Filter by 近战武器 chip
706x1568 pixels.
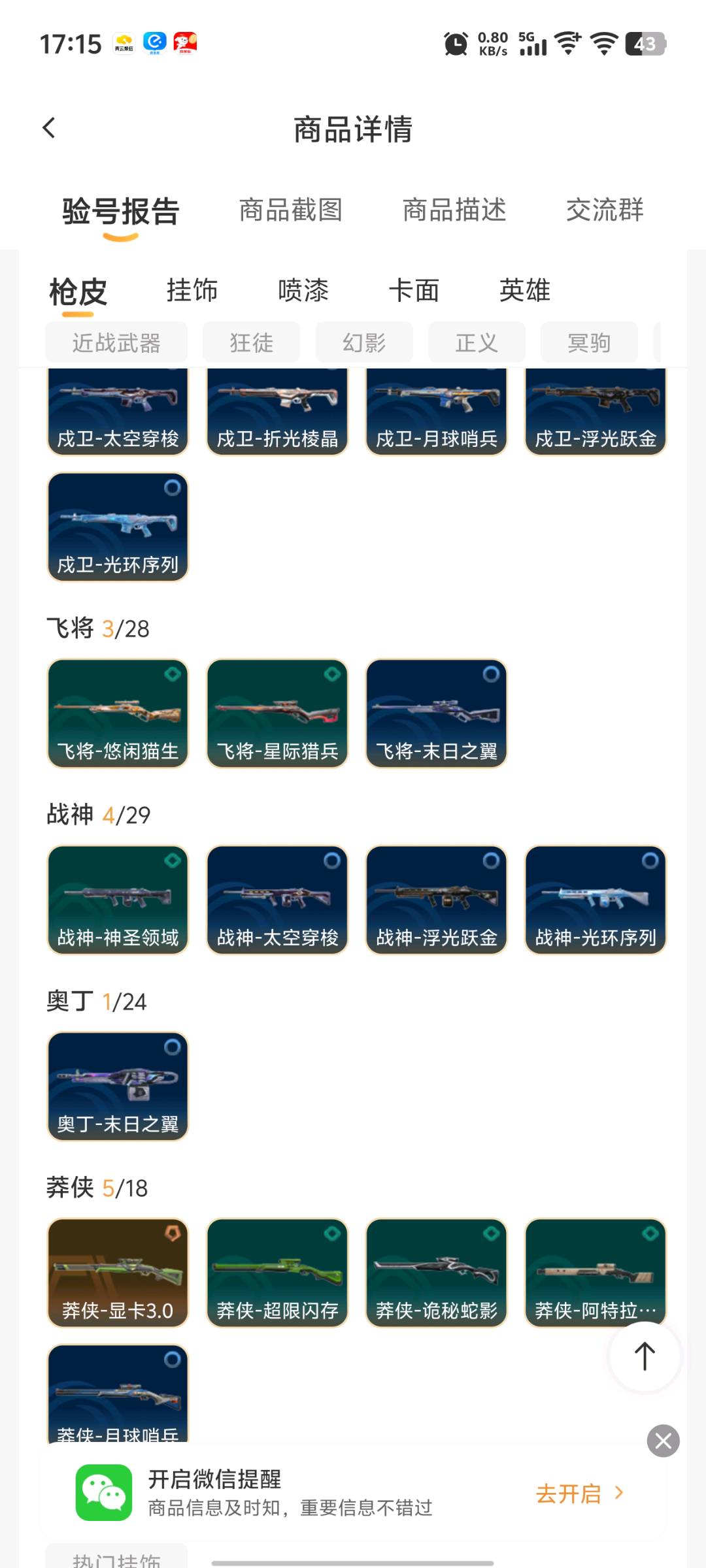116,342
